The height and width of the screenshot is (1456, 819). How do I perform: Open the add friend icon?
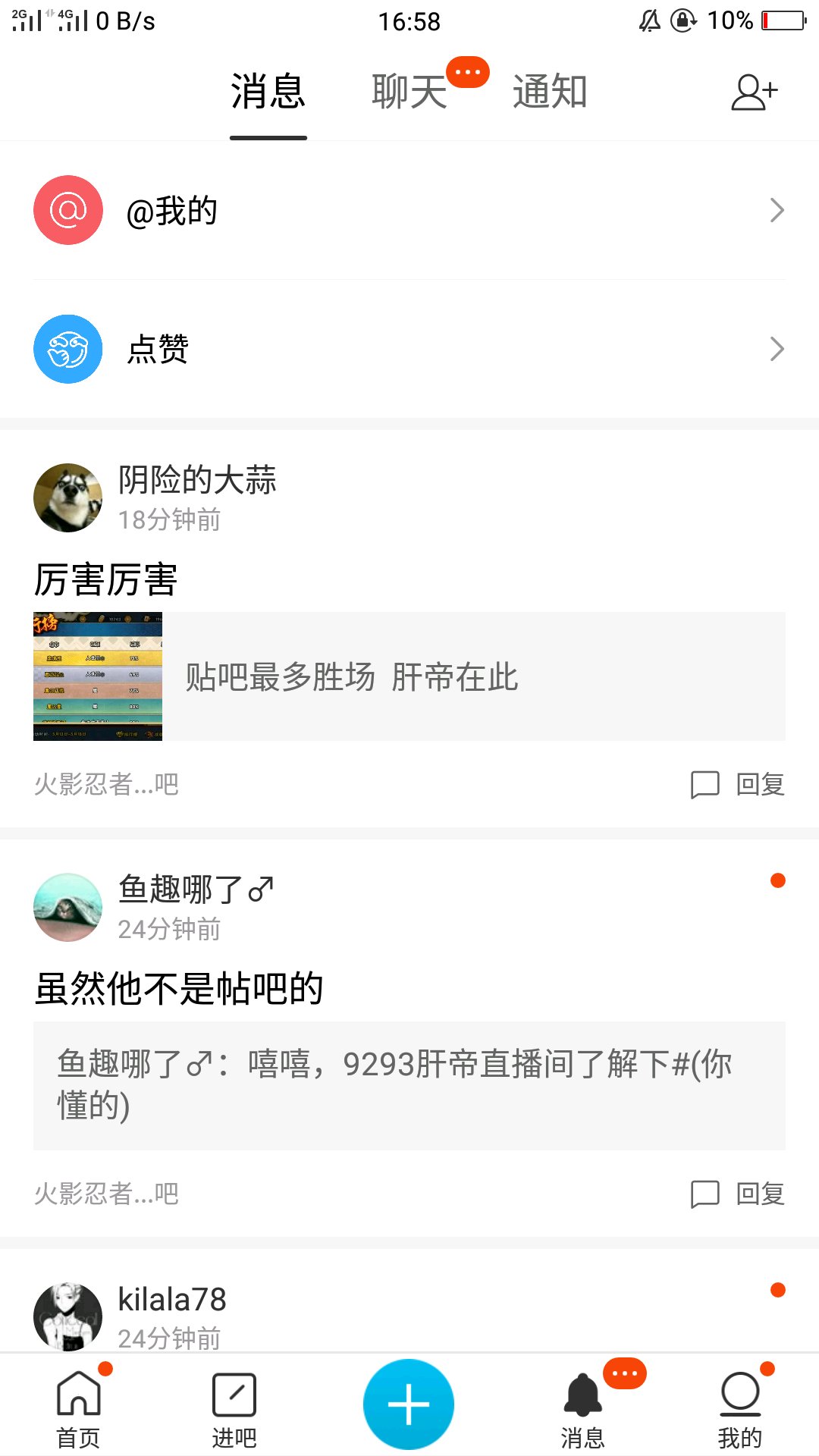[754, 93]
